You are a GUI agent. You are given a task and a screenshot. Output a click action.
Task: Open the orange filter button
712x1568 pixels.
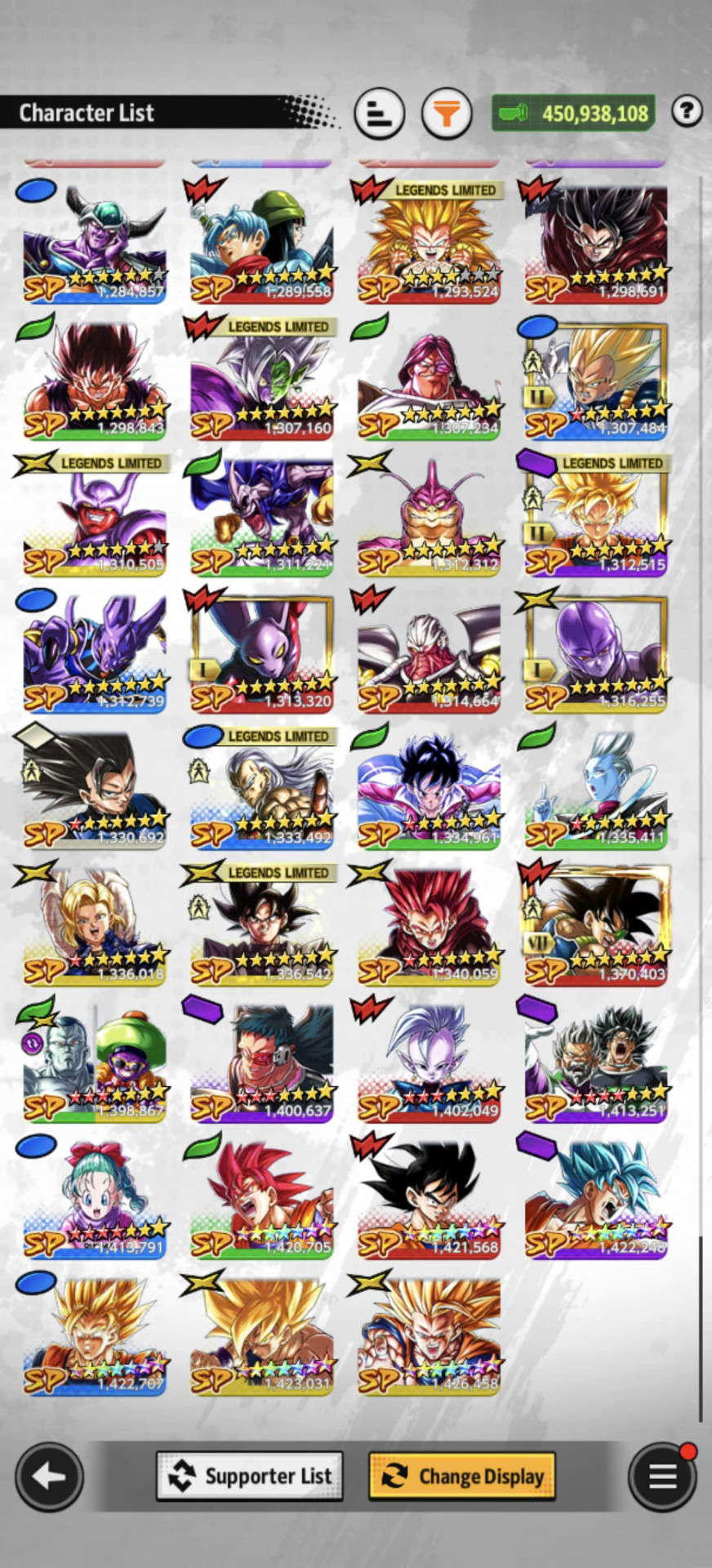(447, 113)
